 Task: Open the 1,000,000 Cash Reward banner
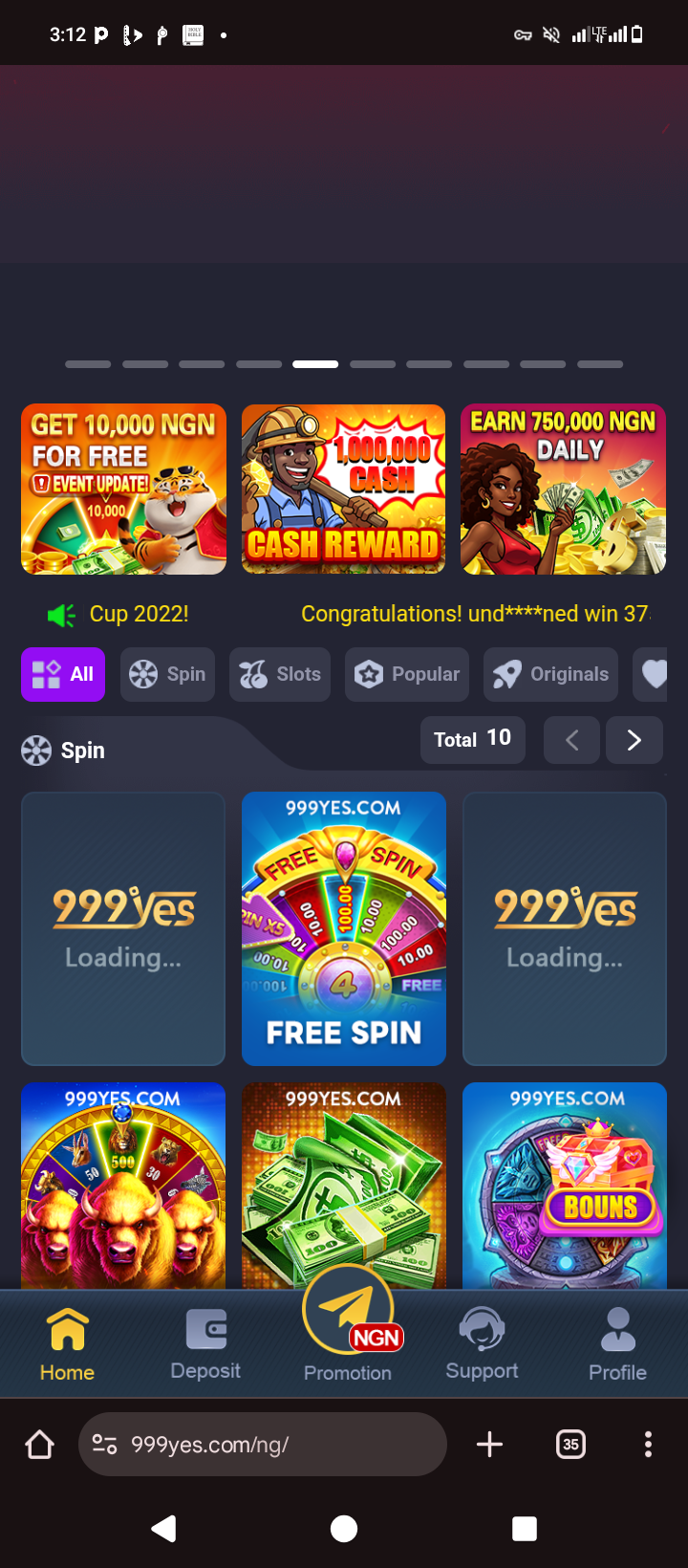[343, 489]
